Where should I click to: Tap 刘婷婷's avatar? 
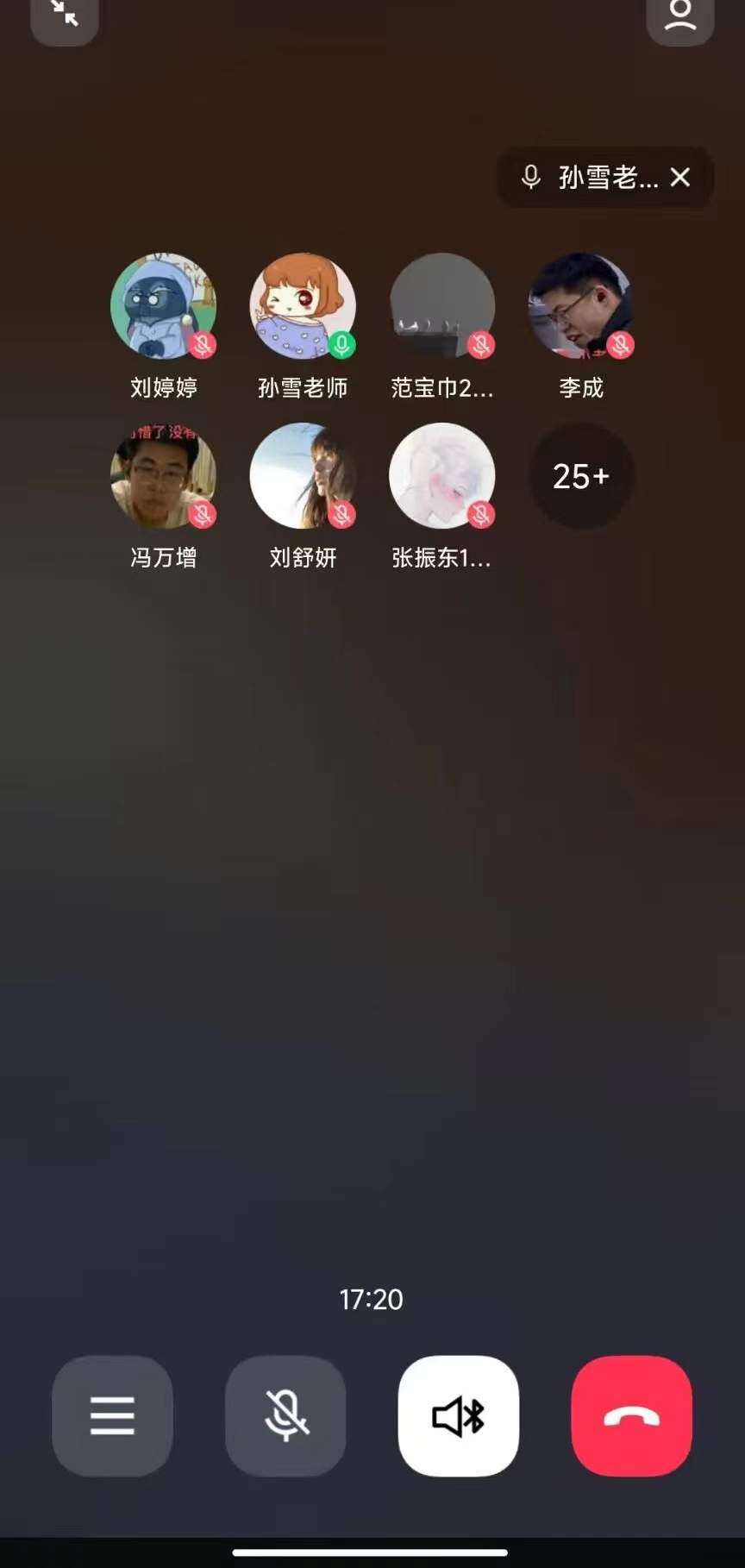pyautogui.click(x=164, y=305)
